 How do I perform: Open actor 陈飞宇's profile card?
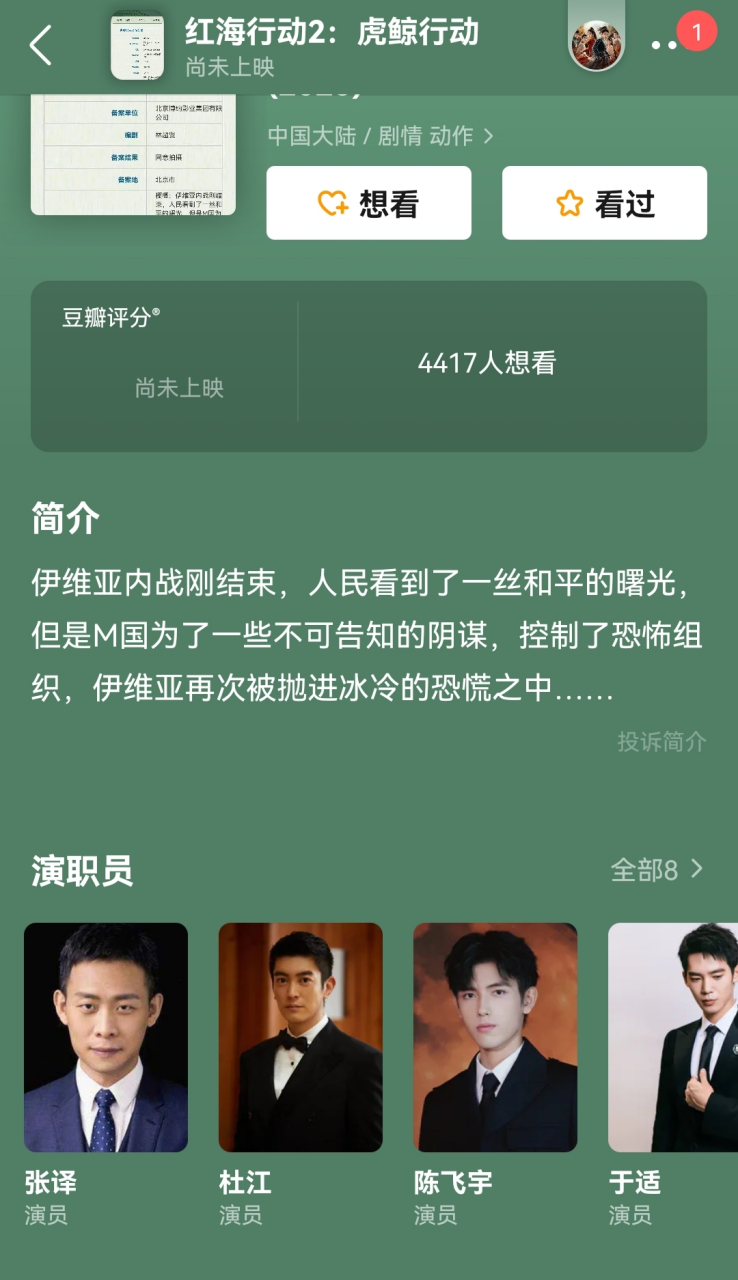[x=494, y=1037]
